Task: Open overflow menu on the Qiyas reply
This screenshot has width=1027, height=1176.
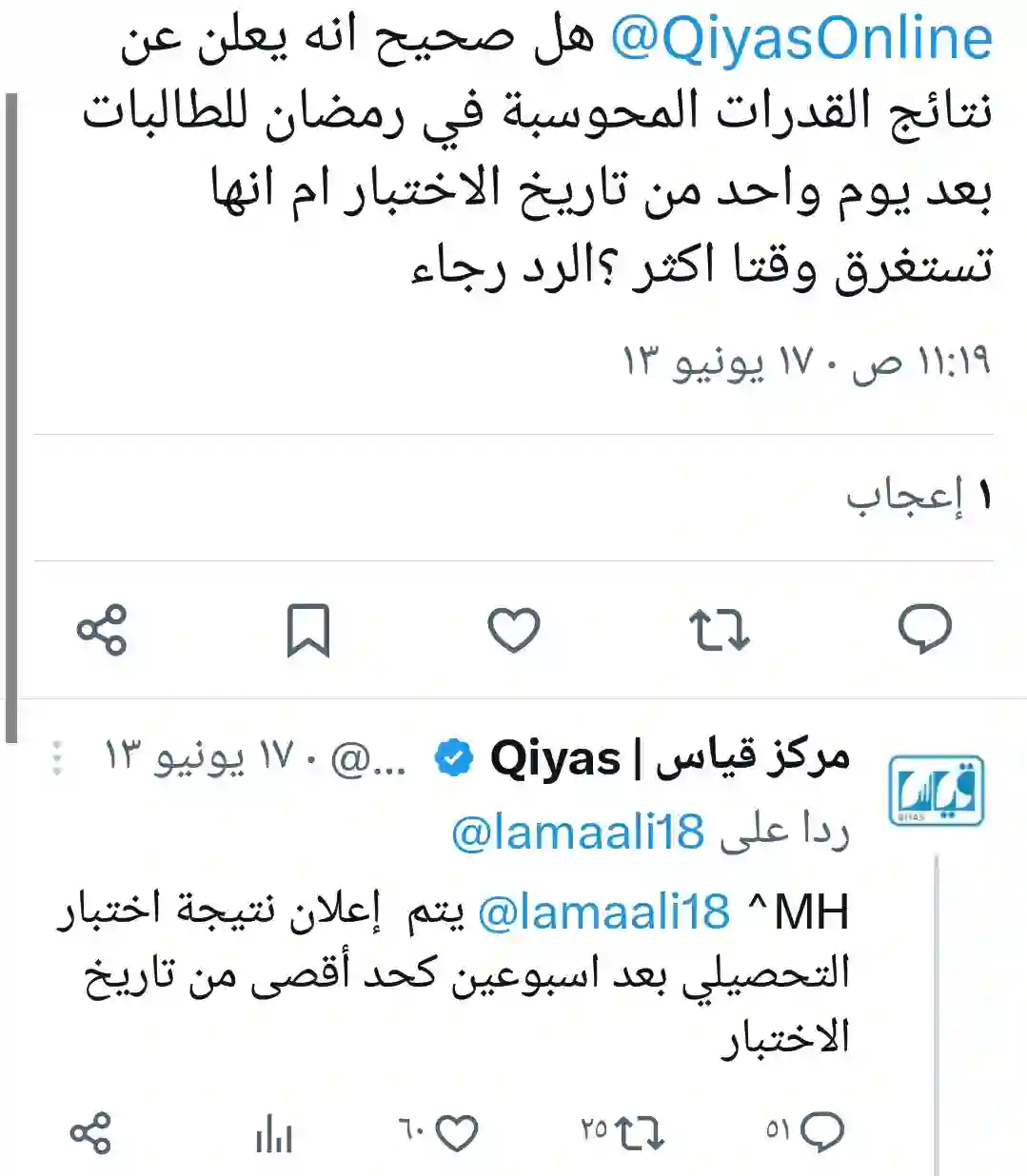Action: click(57, 758)
